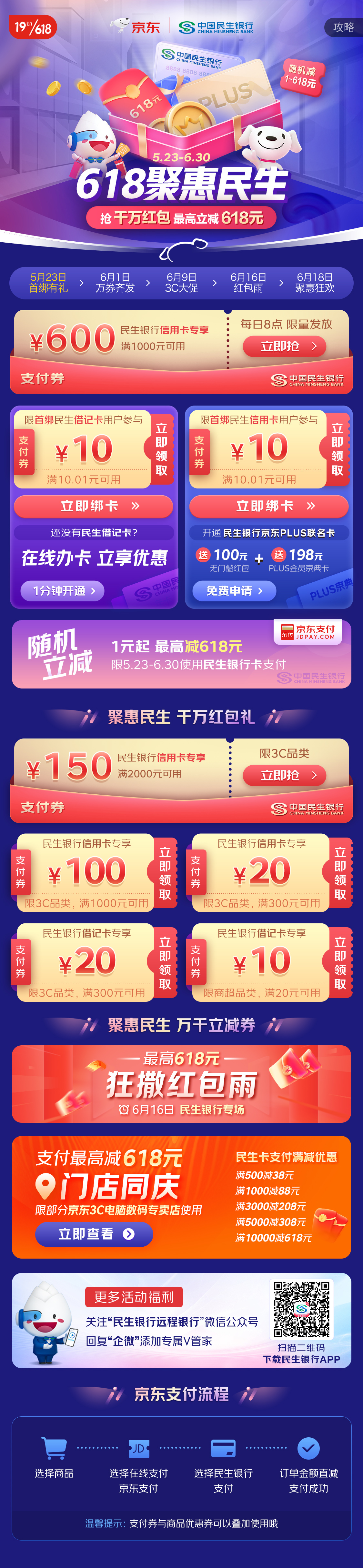The image size is (363, 1568).
Task: Jump to the 6月1日 万券齐发 stage
Action: coord(115,282)
